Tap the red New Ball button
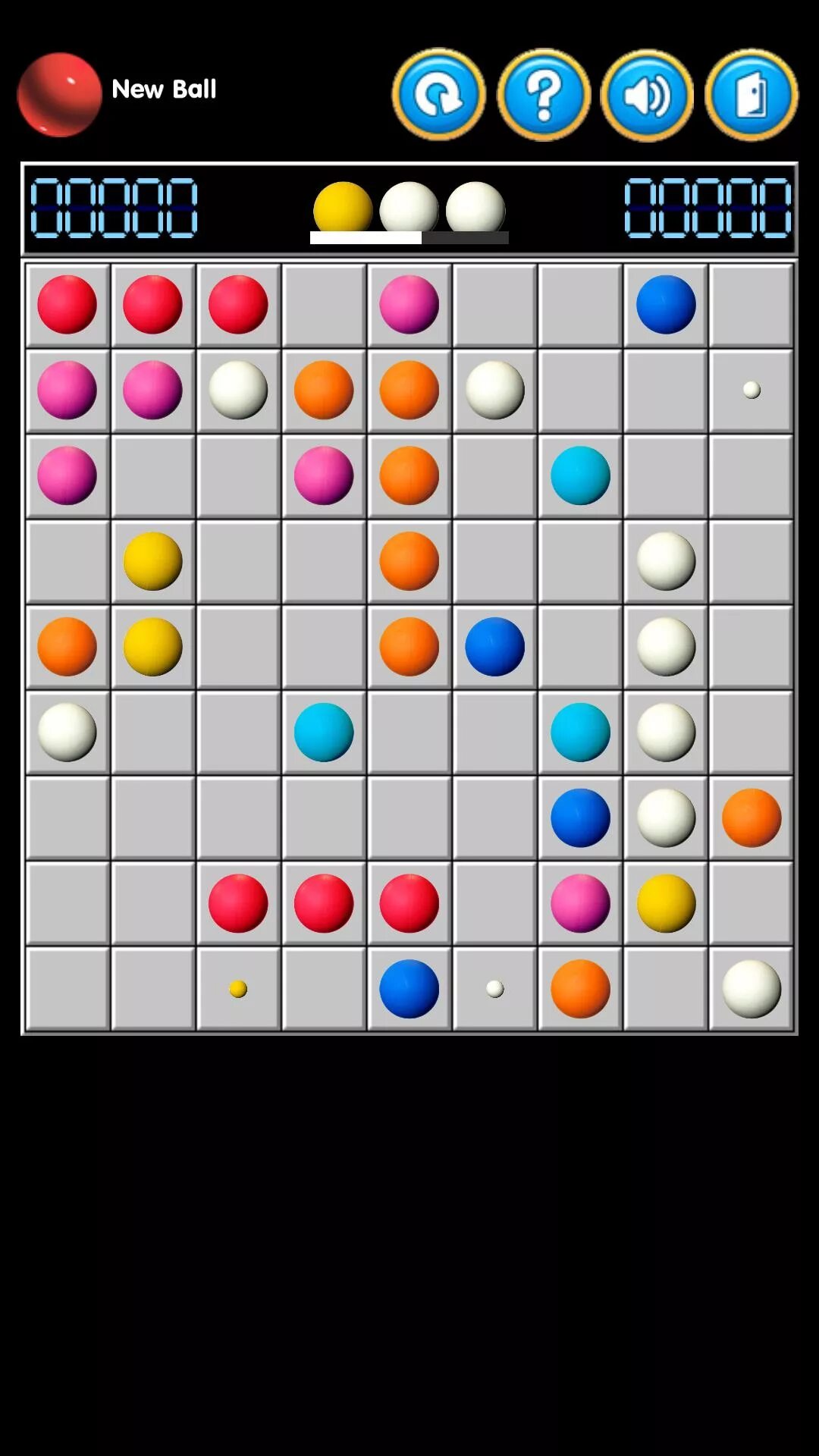Screen dimensions: 819x1456 pyautogui.click(x=59, y=95)
